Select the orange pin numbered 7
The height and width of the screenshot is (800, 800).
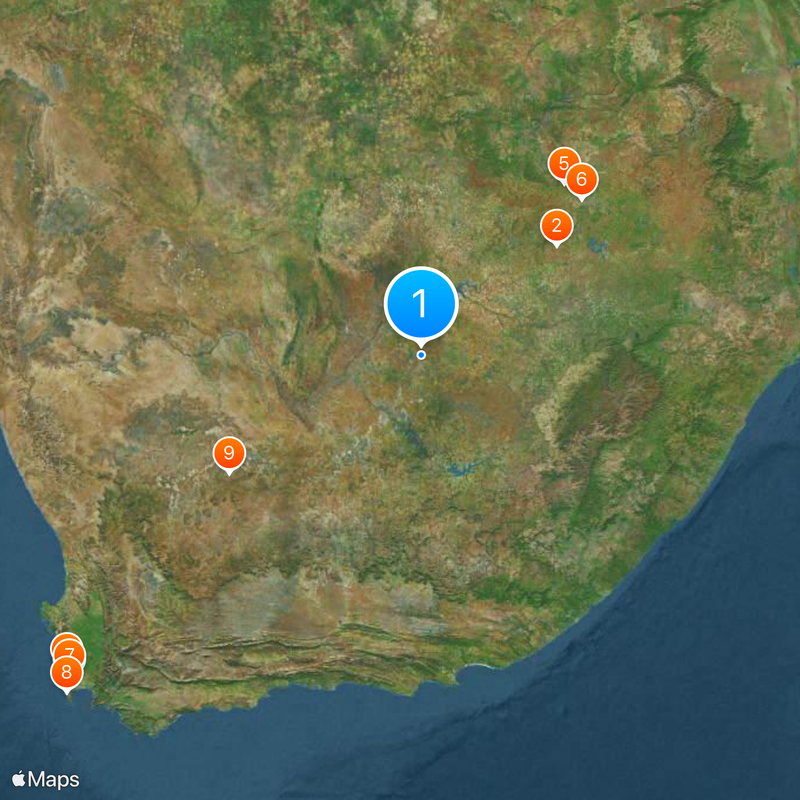(70, 650)
